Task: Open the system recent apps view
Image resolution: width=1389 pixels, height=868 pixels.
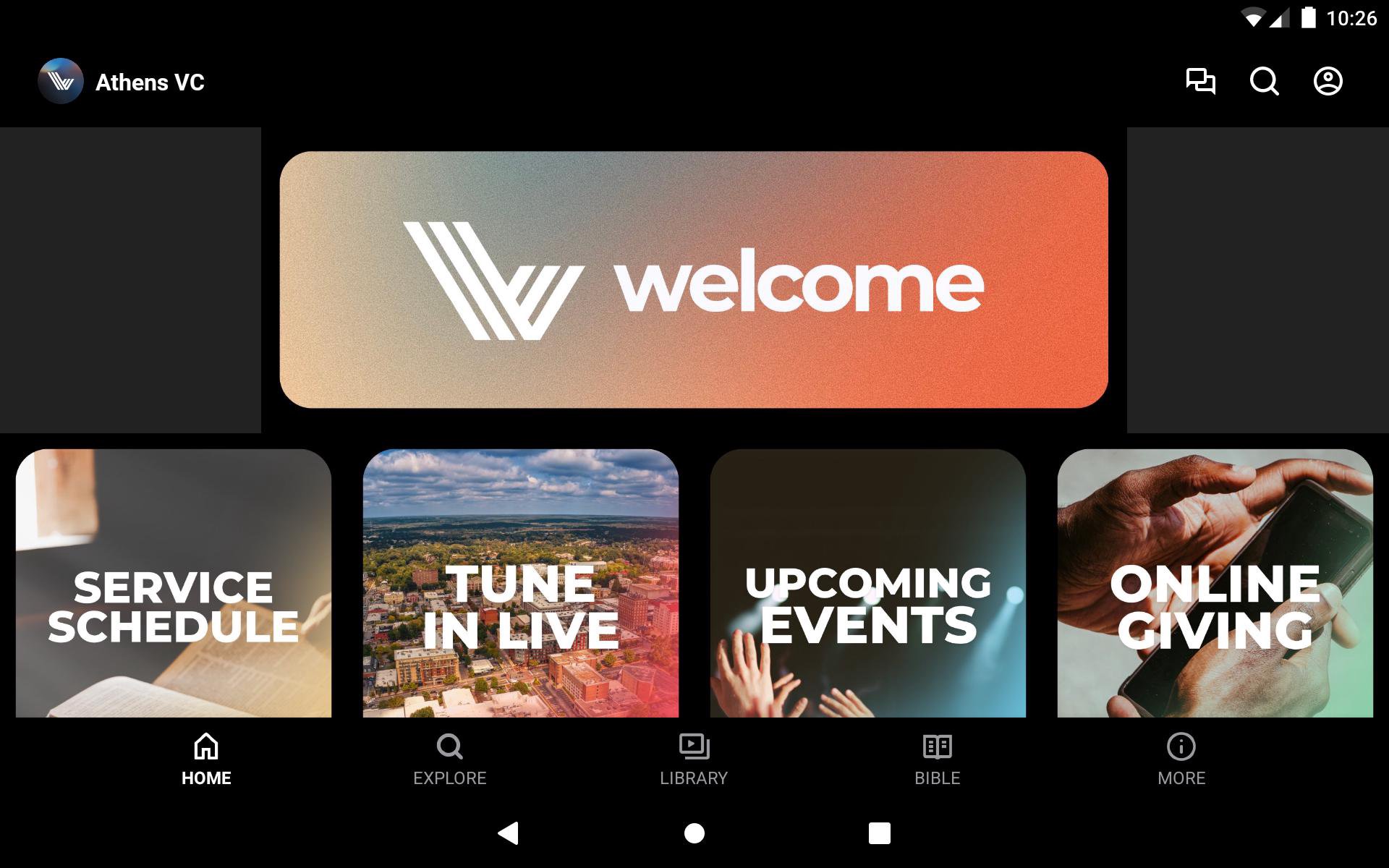Action: click(x=879, y=833)
